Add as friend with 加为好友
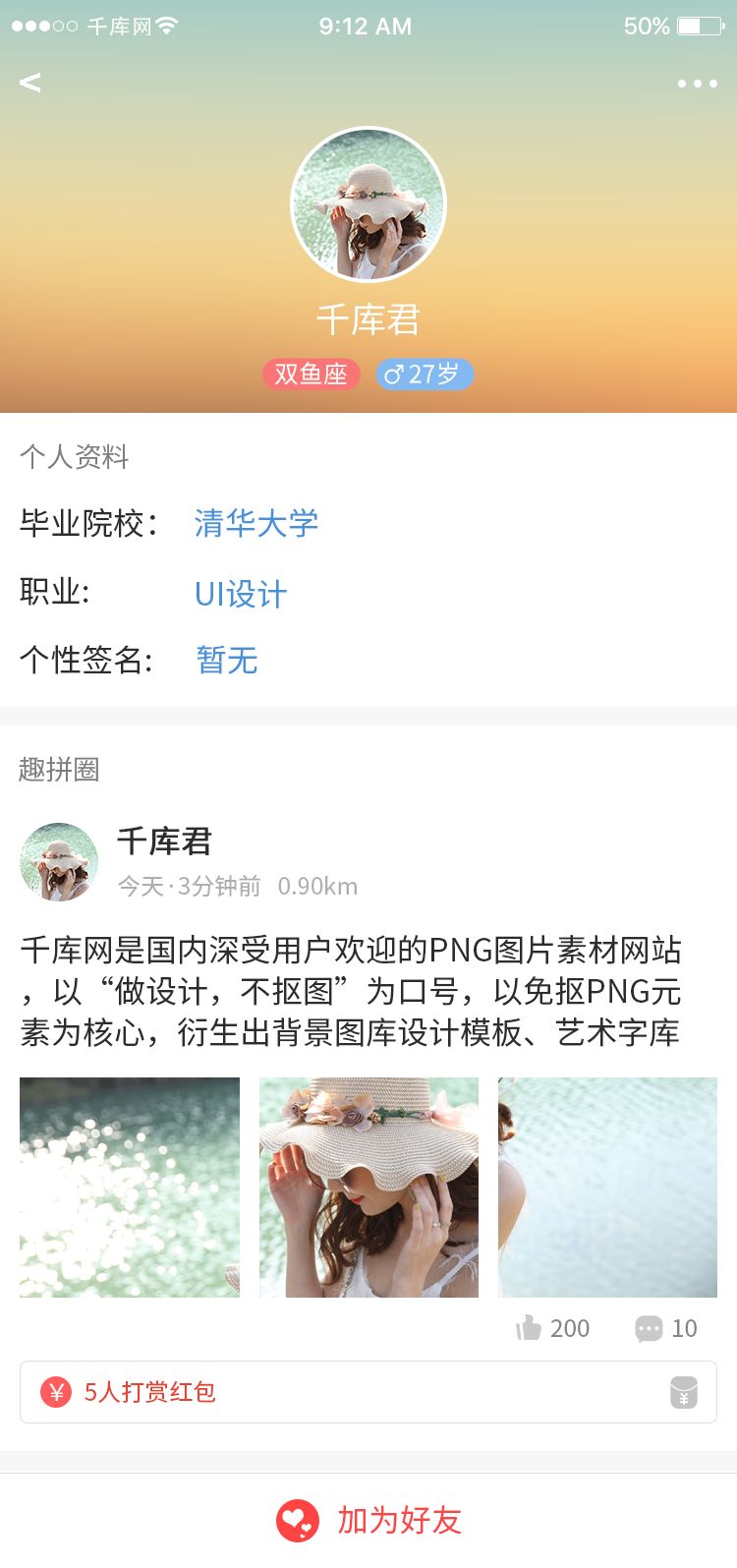 (x=368, y=1520)
